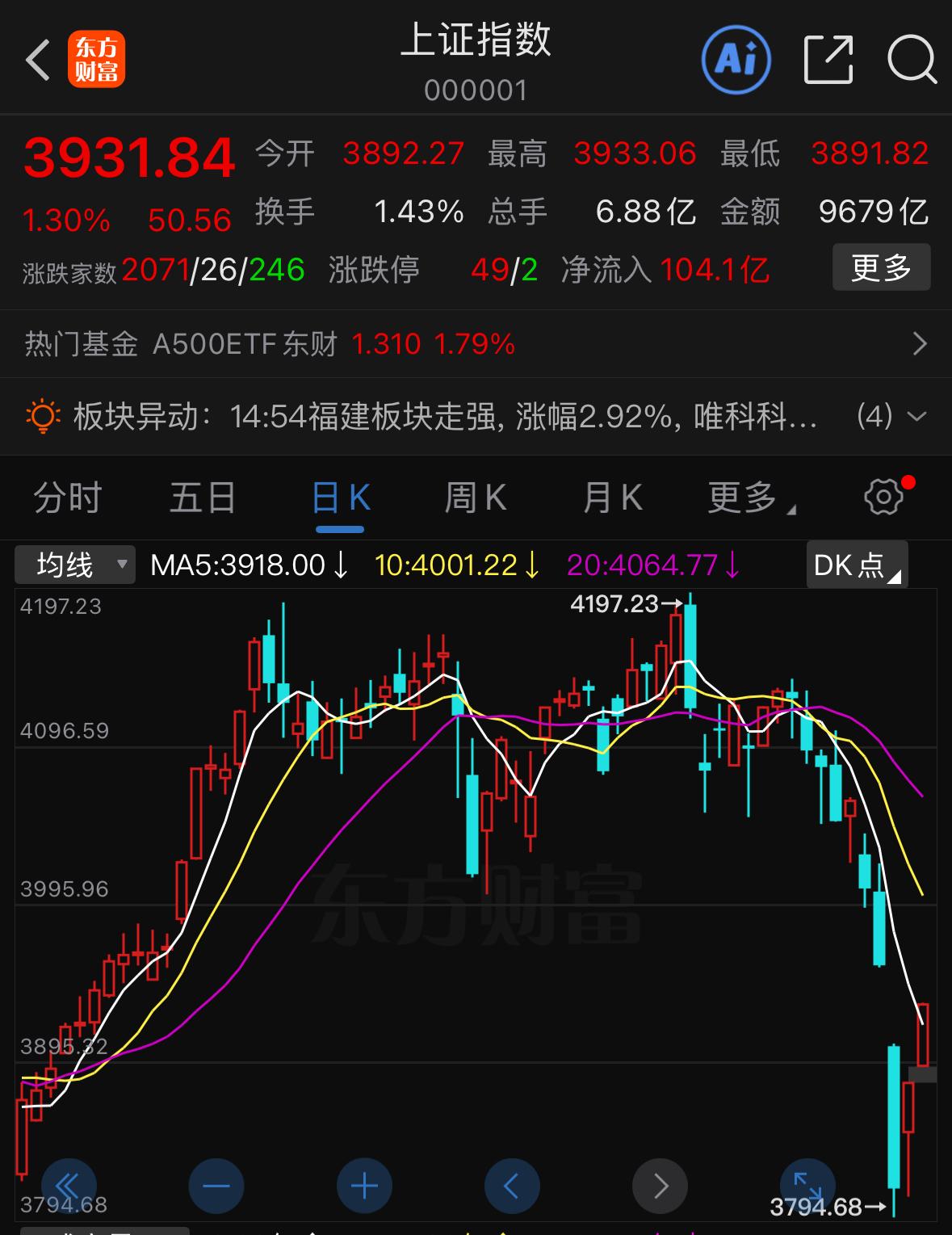This screenshot has width=952, height=1235.
Task: Switch to the 分时 tab
Action: 67,498
